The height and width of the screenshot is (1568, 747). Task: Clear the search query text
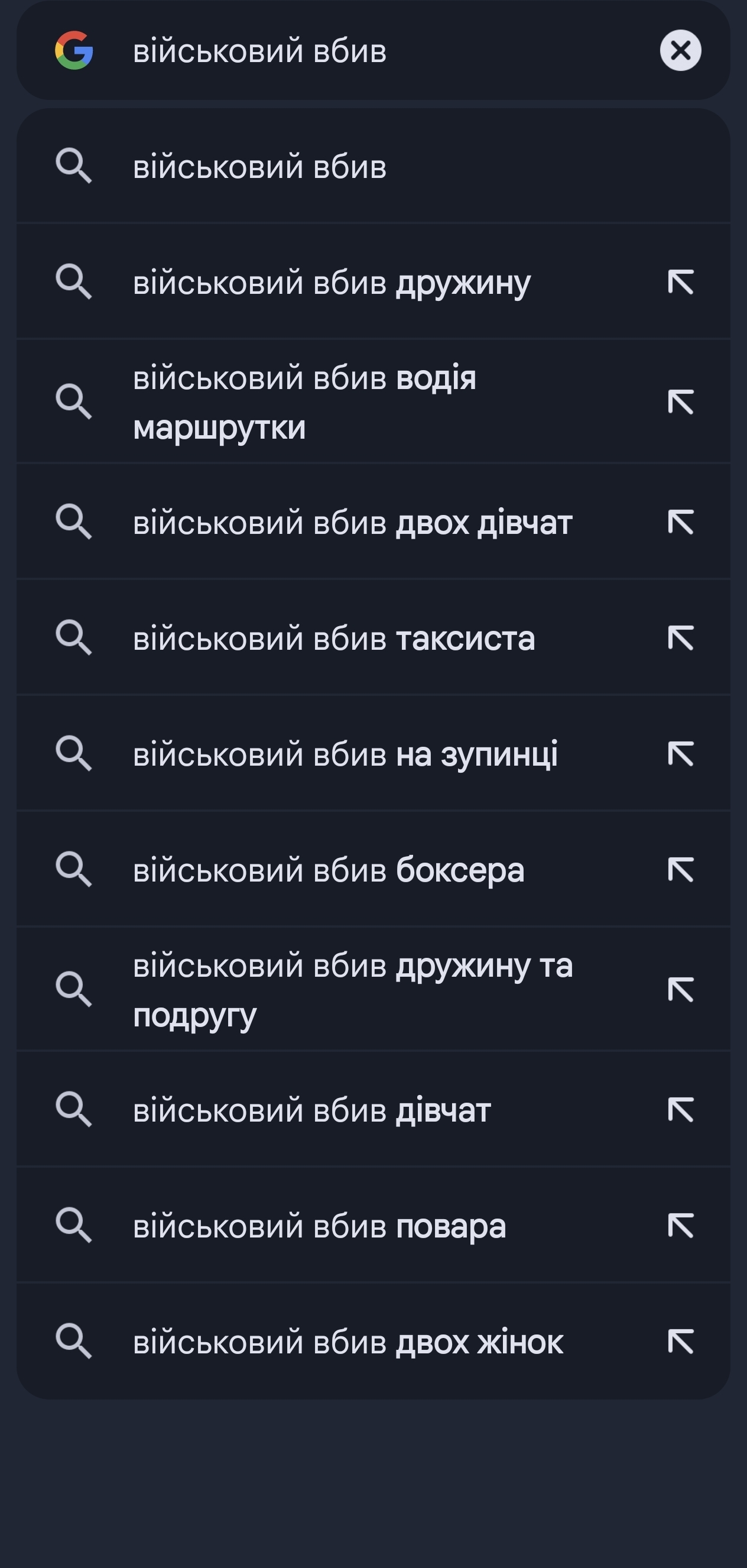(x=680, y=50)
